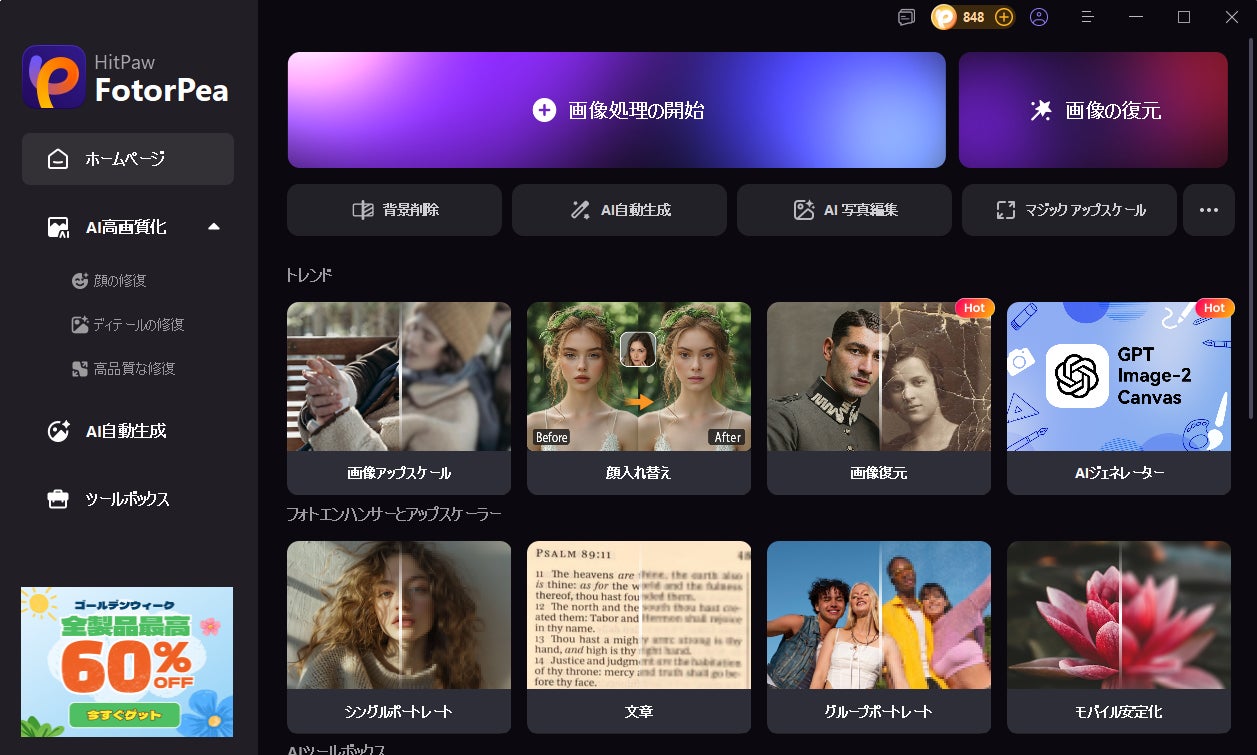1257x755 pixels.
Task: Open AI自動生成 quick action button
Action: point(619,210)
